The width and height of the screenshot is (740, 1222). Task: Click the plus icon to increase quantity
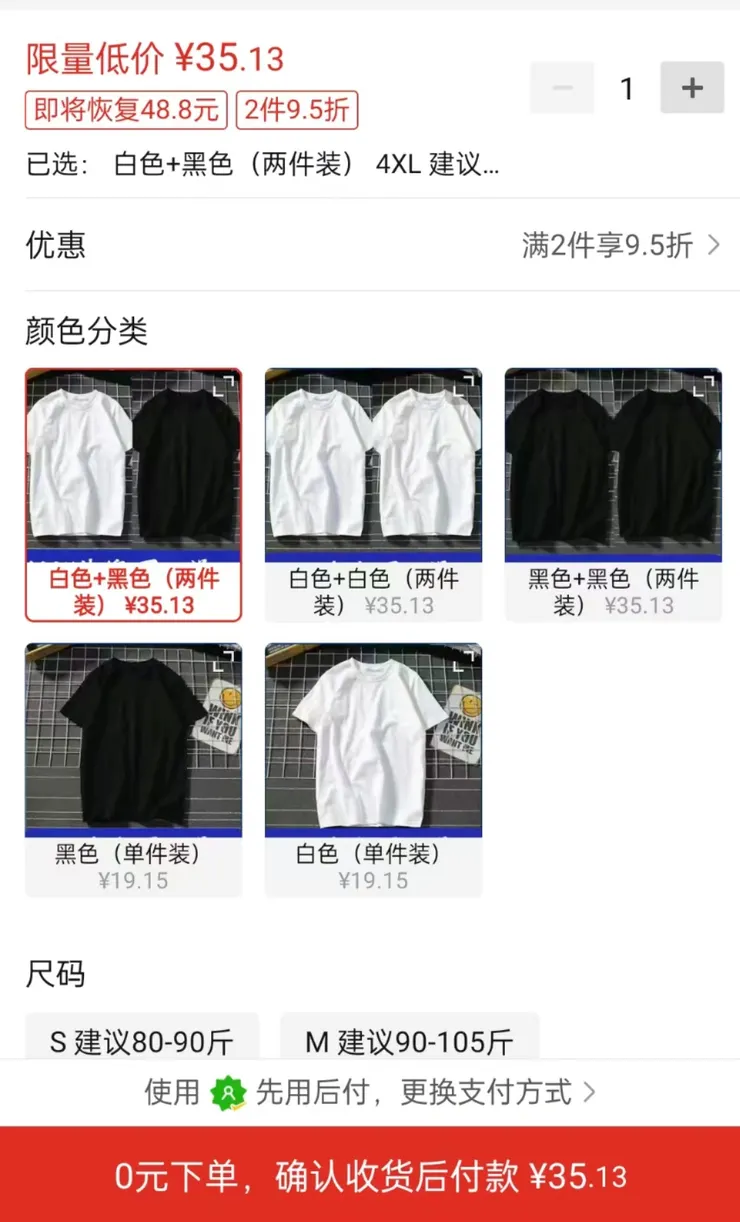pyautogui.click(x=692, y=88)
